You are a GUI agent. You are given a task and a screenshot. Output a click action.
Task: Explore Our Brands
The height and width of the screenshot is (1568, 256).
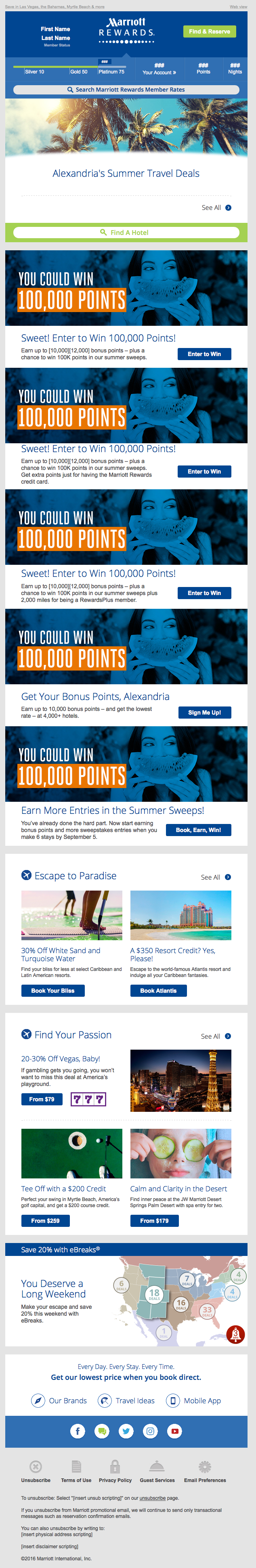(x=59, y=1400)
